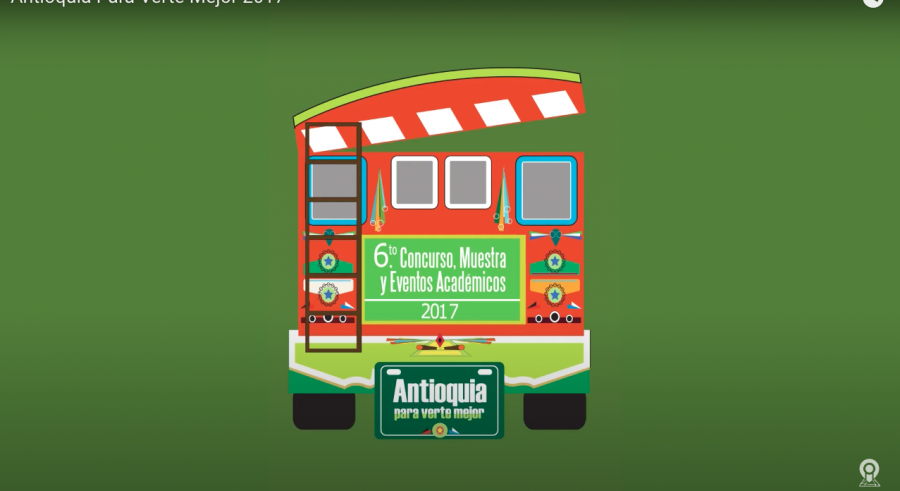This screenshot has width=900, height=491.
Task: Tap the round icon beside the video title
Action: [872, 2]
